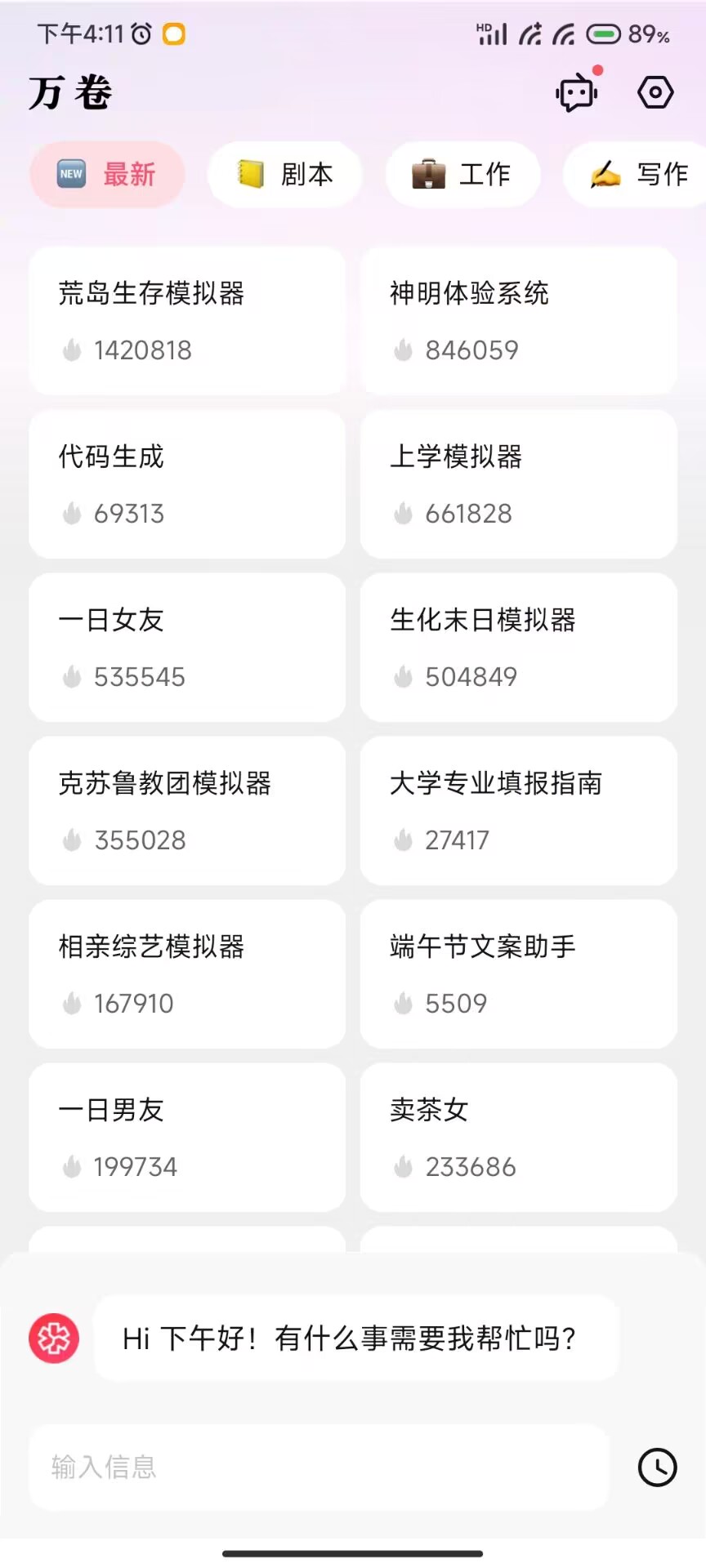Start the 一日男友 card
Image resolution: width=706 pixels, height=1568 pixels.
coord(187,1138)
